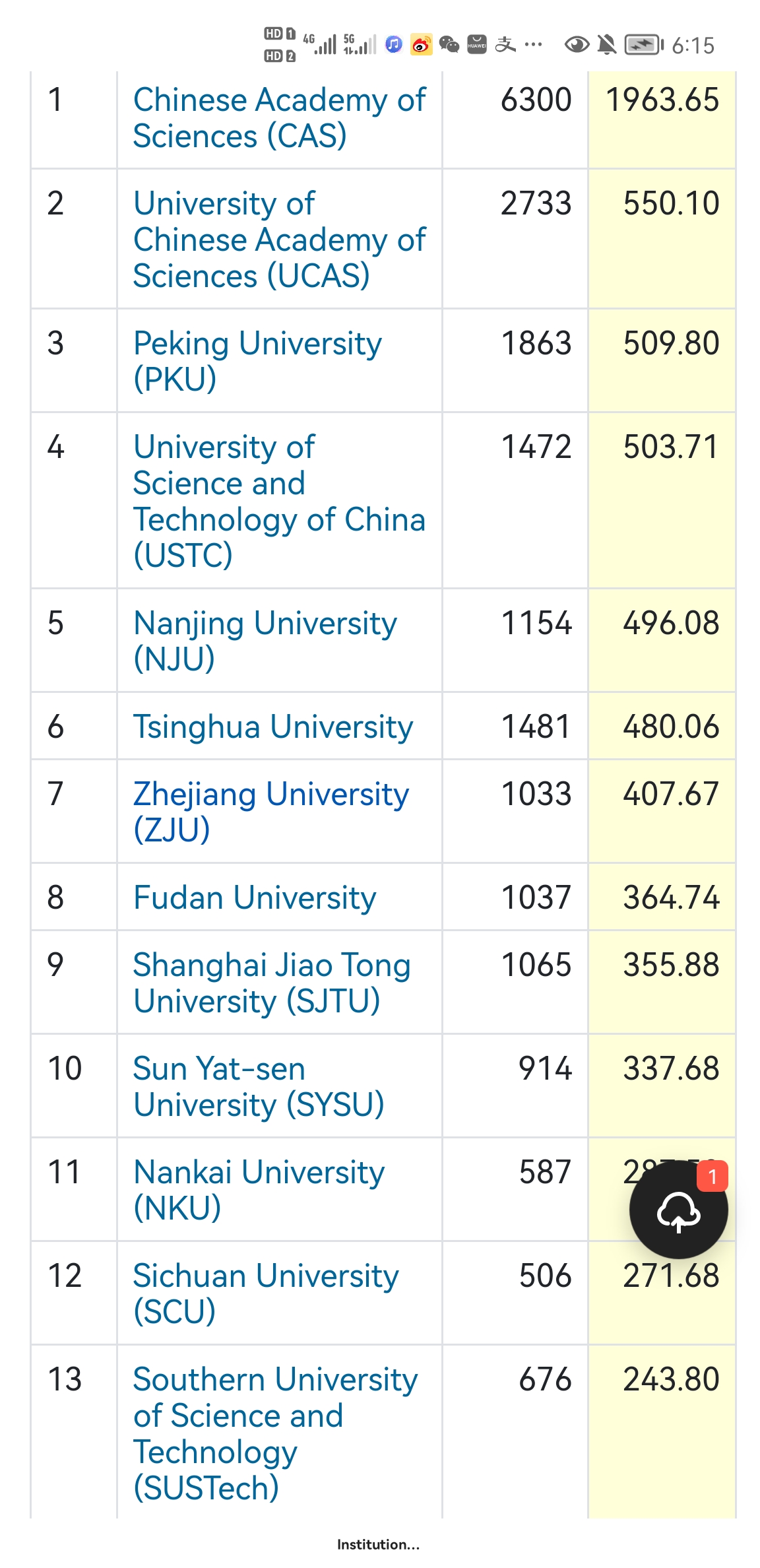Open the Tsinghua University link
The height and width of the screenshot is (1568, 760).
pos(273,727)
